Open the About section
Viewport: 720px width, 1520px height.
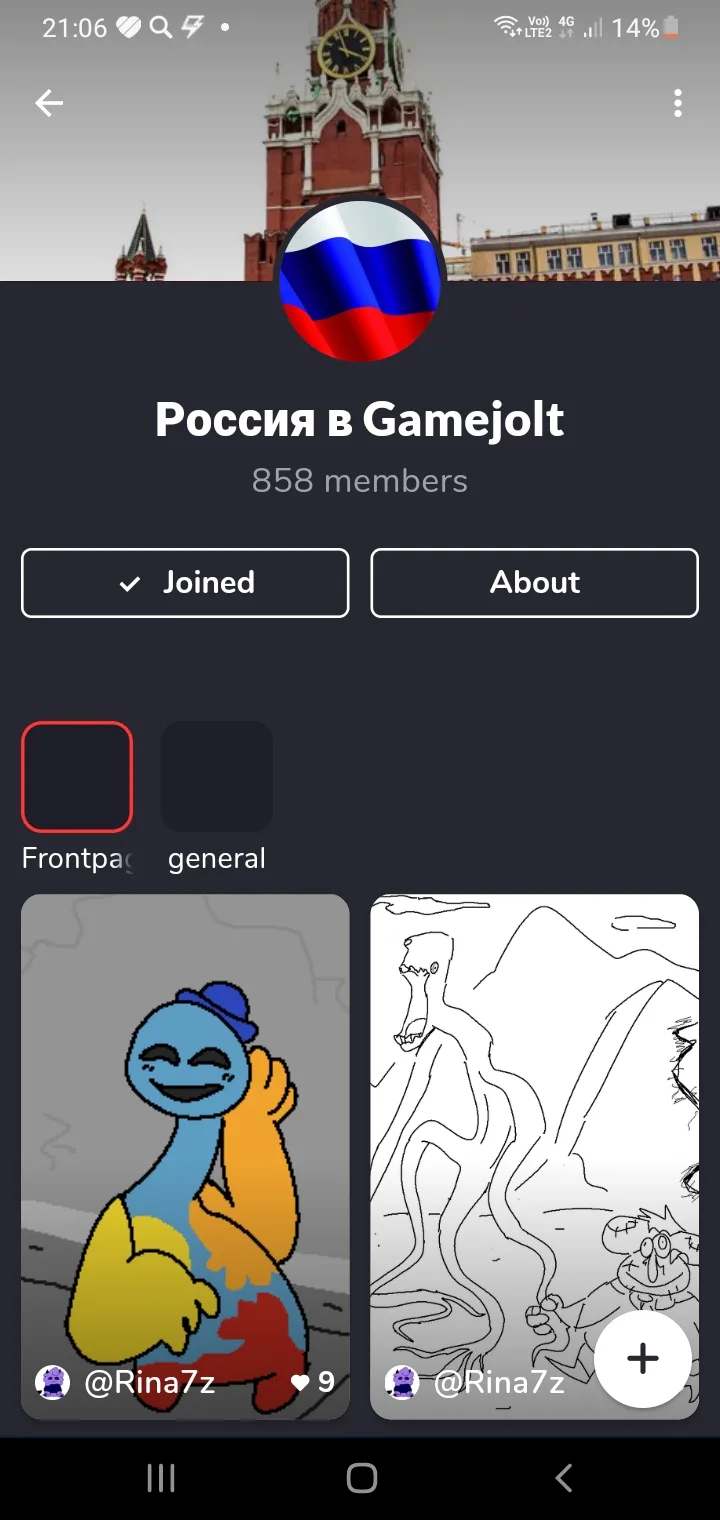point(534,583)
